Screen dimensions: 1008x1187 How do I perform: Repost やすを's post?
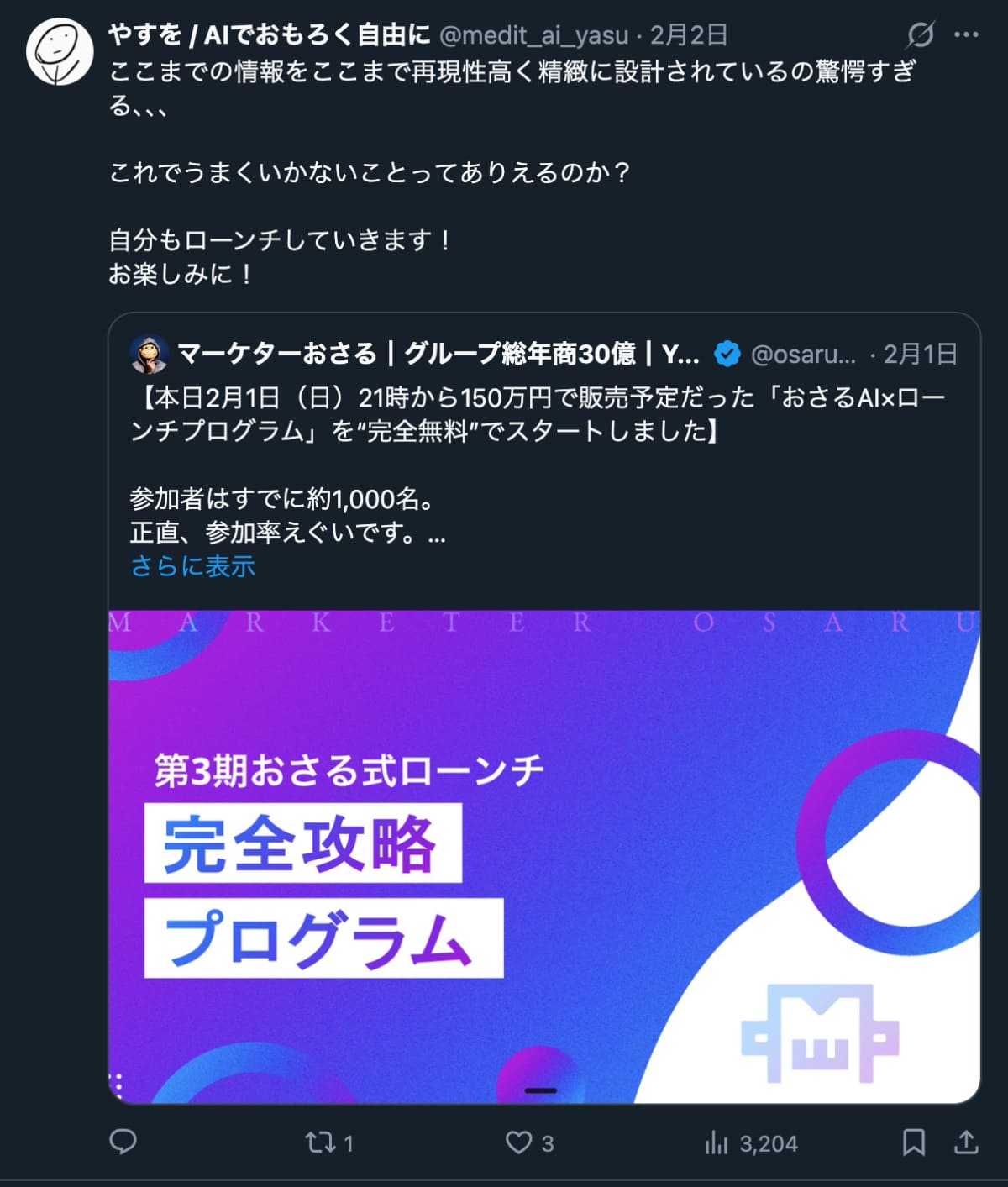coord(320,1142)
